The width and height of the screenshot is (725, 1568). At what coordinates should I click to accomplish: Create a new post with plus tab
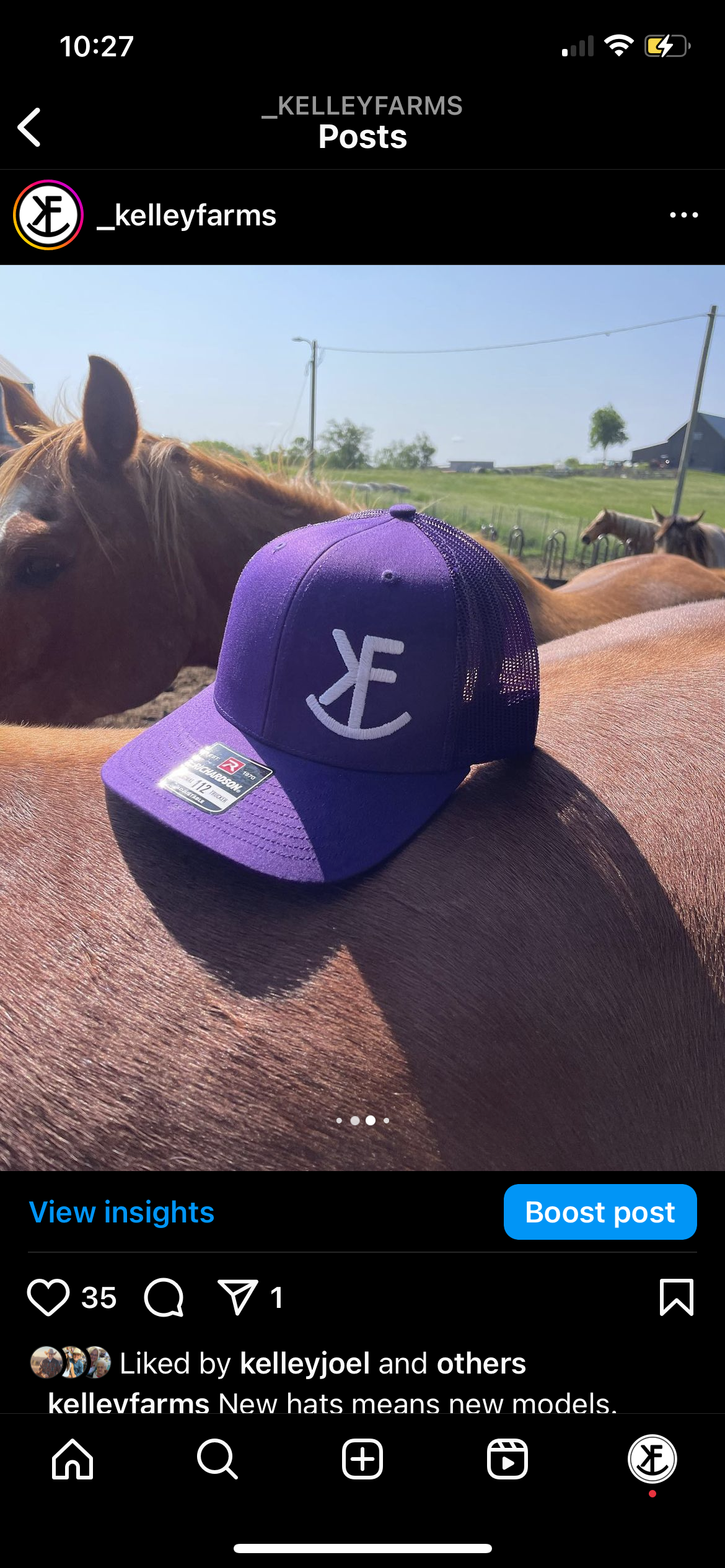pyautogui.click(x=362, y=1459)
